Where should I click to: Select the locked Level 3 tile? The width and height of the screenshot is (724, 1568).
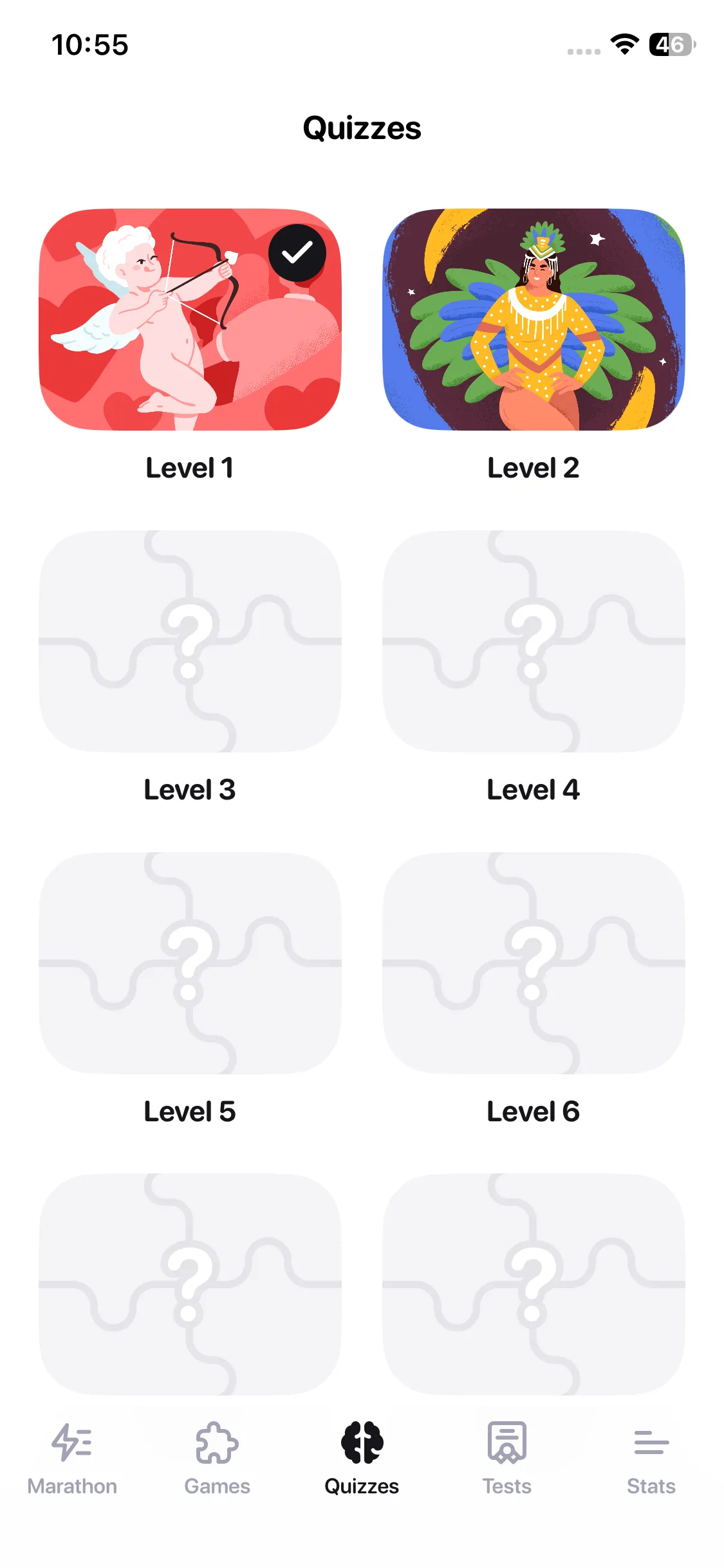[x=190, y=642]
